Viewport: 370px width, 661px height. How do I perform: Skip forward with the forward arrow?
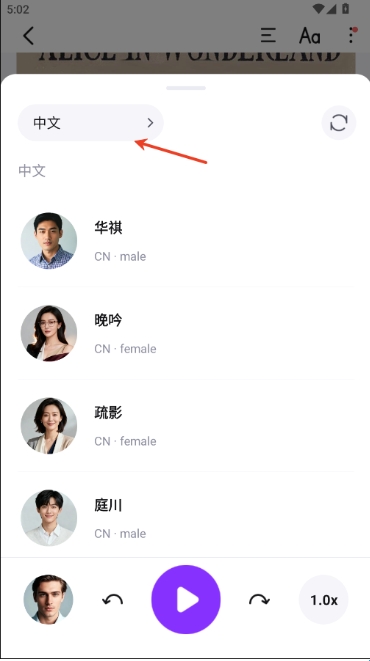point(259,599)
